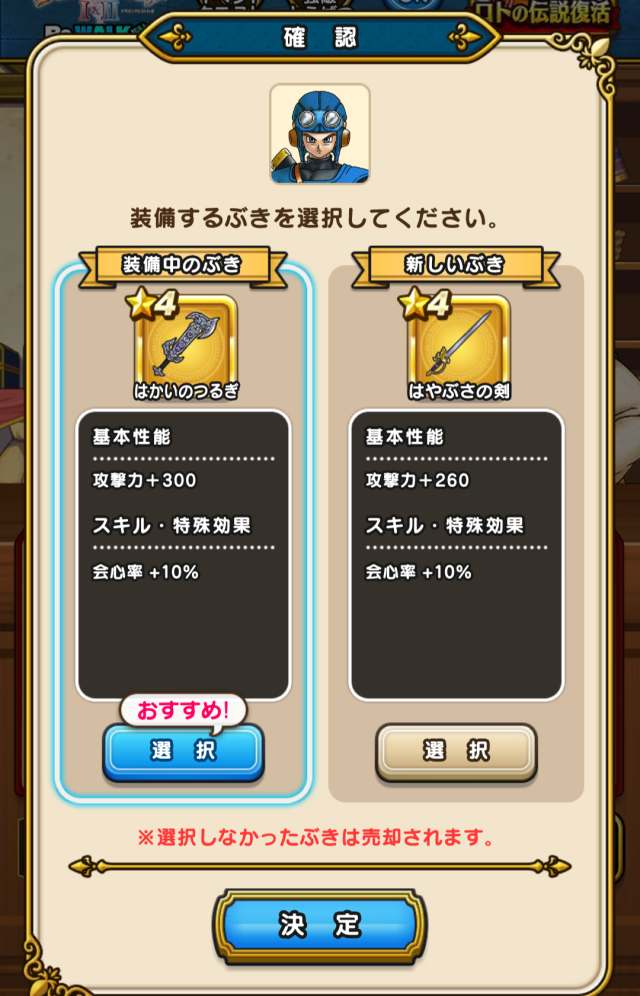This screenshot has width=640, height=996.
Task: Select the equipped weapon はかいのつるぎ
Action: point(183,752)
